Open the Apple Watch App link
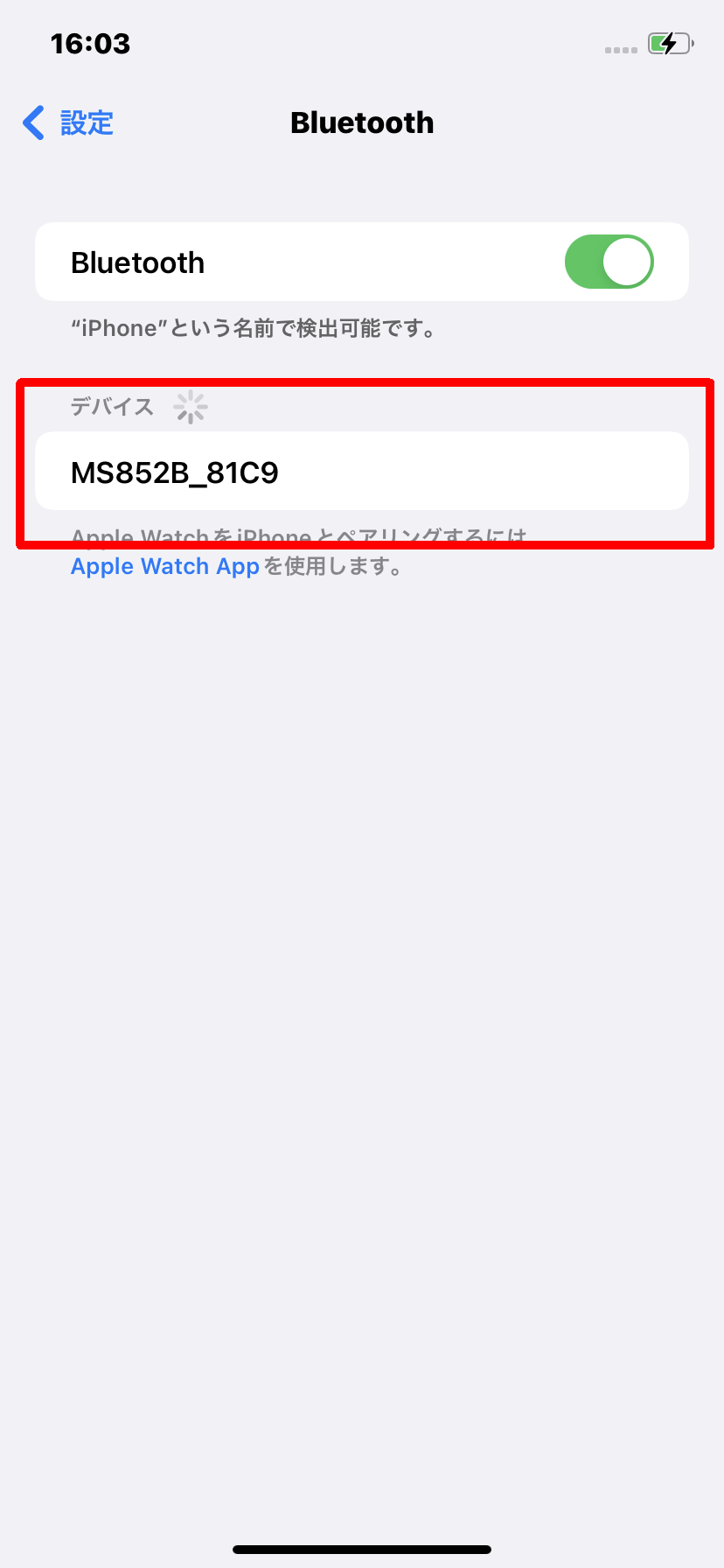This screenshot has height=1568, width=724. (165, 567)
